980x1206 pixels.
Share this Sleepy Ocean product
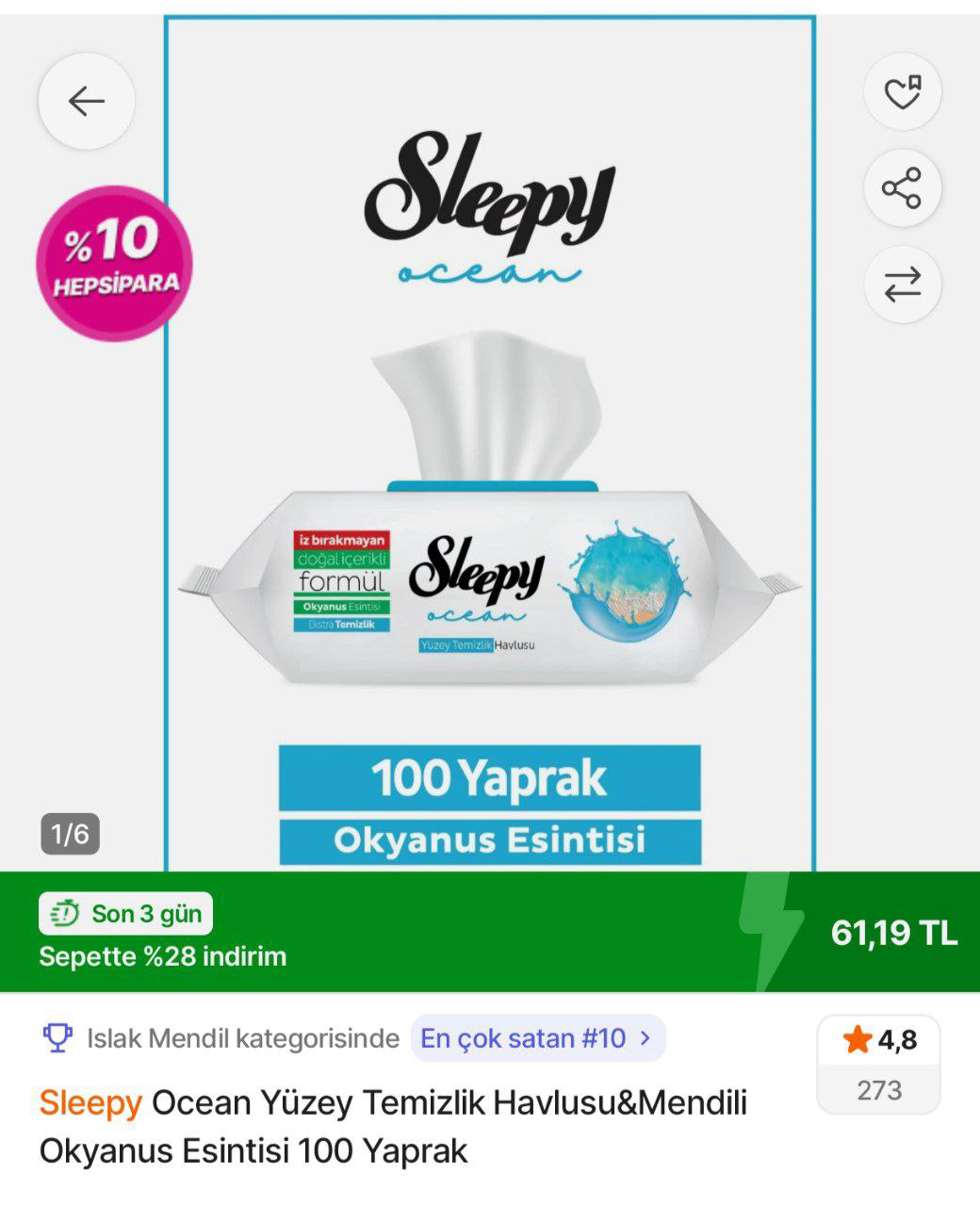[x=902, y=188]
